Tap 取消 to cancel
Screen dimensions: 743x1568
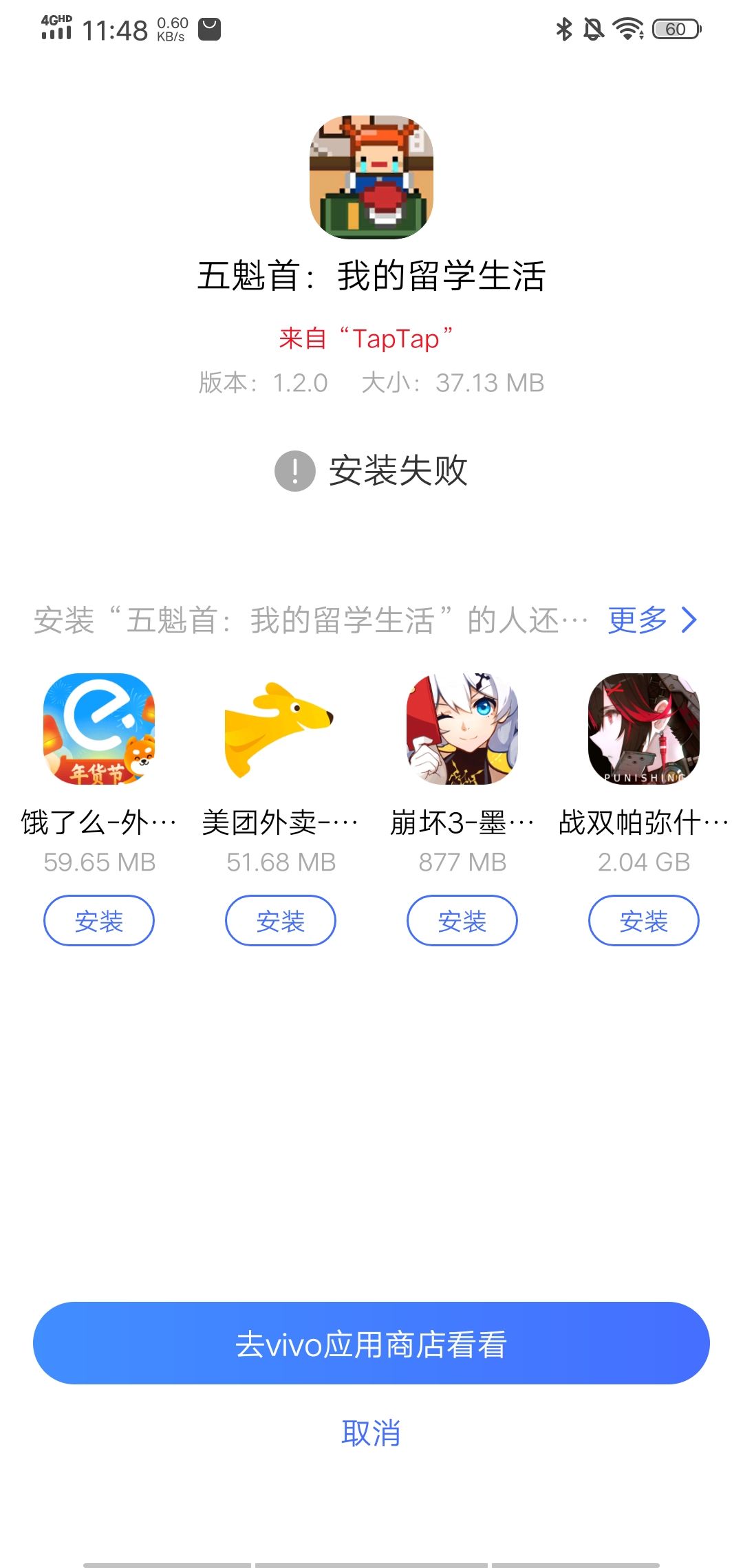coord(371,1433)
